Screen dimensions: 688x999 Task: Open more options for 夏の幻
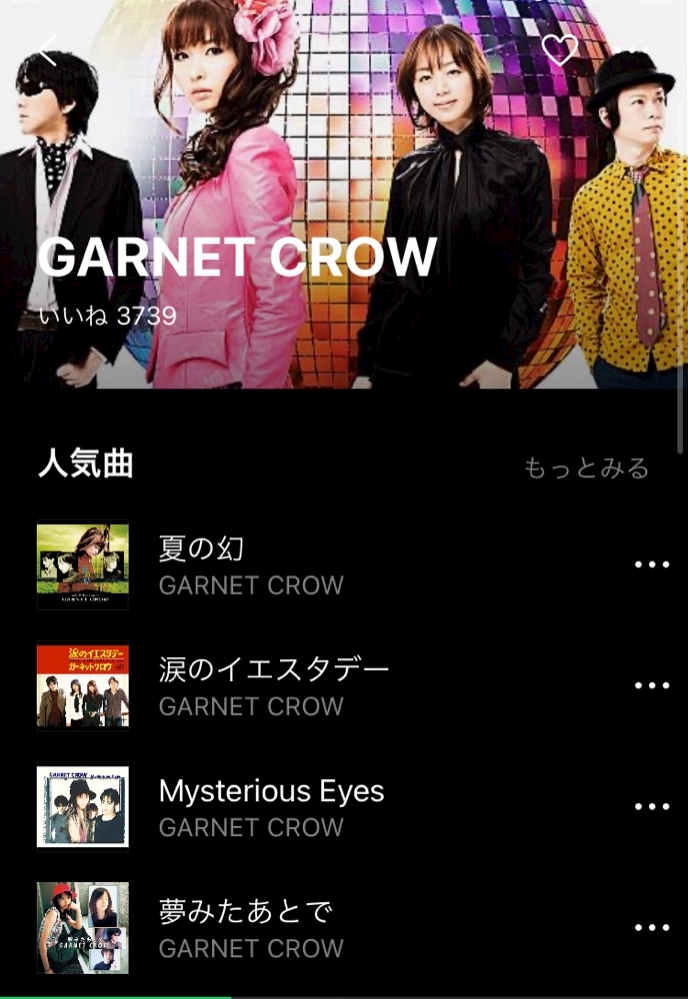pyautogui.click(x=652, y=565)
